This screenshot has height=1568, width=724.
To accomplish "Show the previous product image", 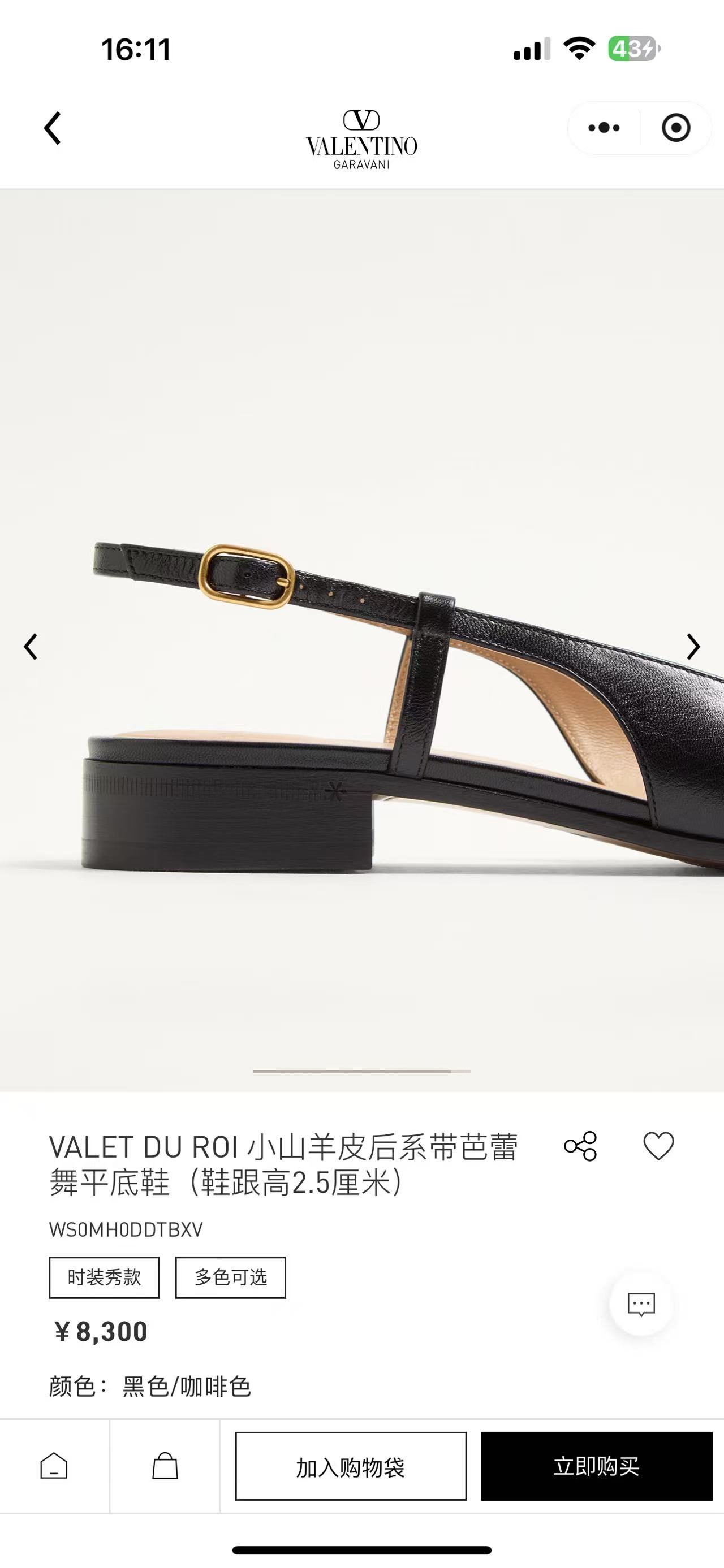I will click(31, 647).
